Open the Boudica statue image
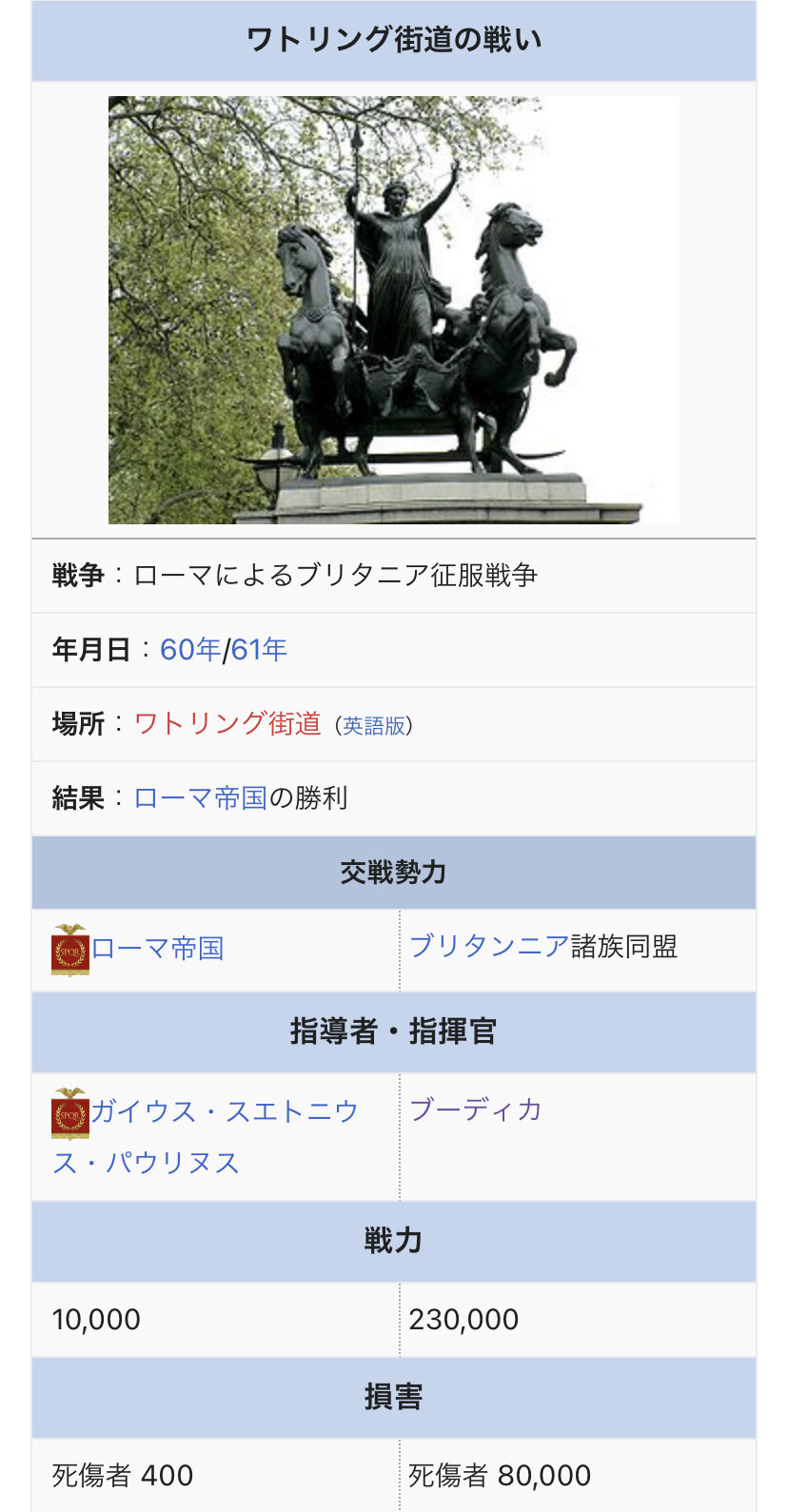 [393, 310]
